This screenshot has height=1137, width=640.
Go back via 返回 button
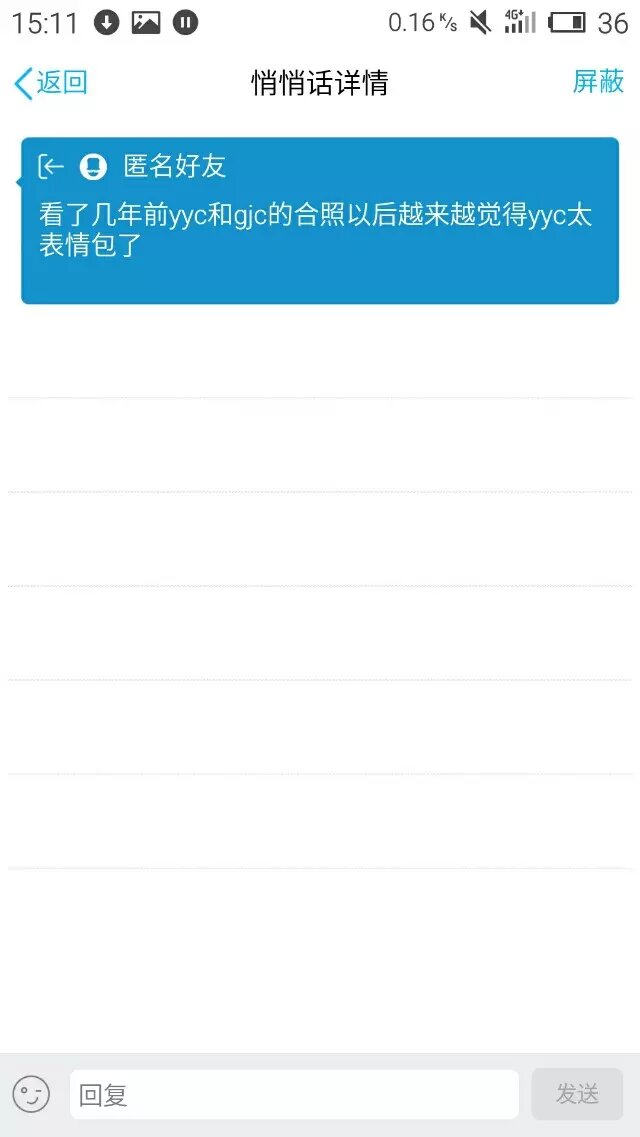(x=50, y=83)
